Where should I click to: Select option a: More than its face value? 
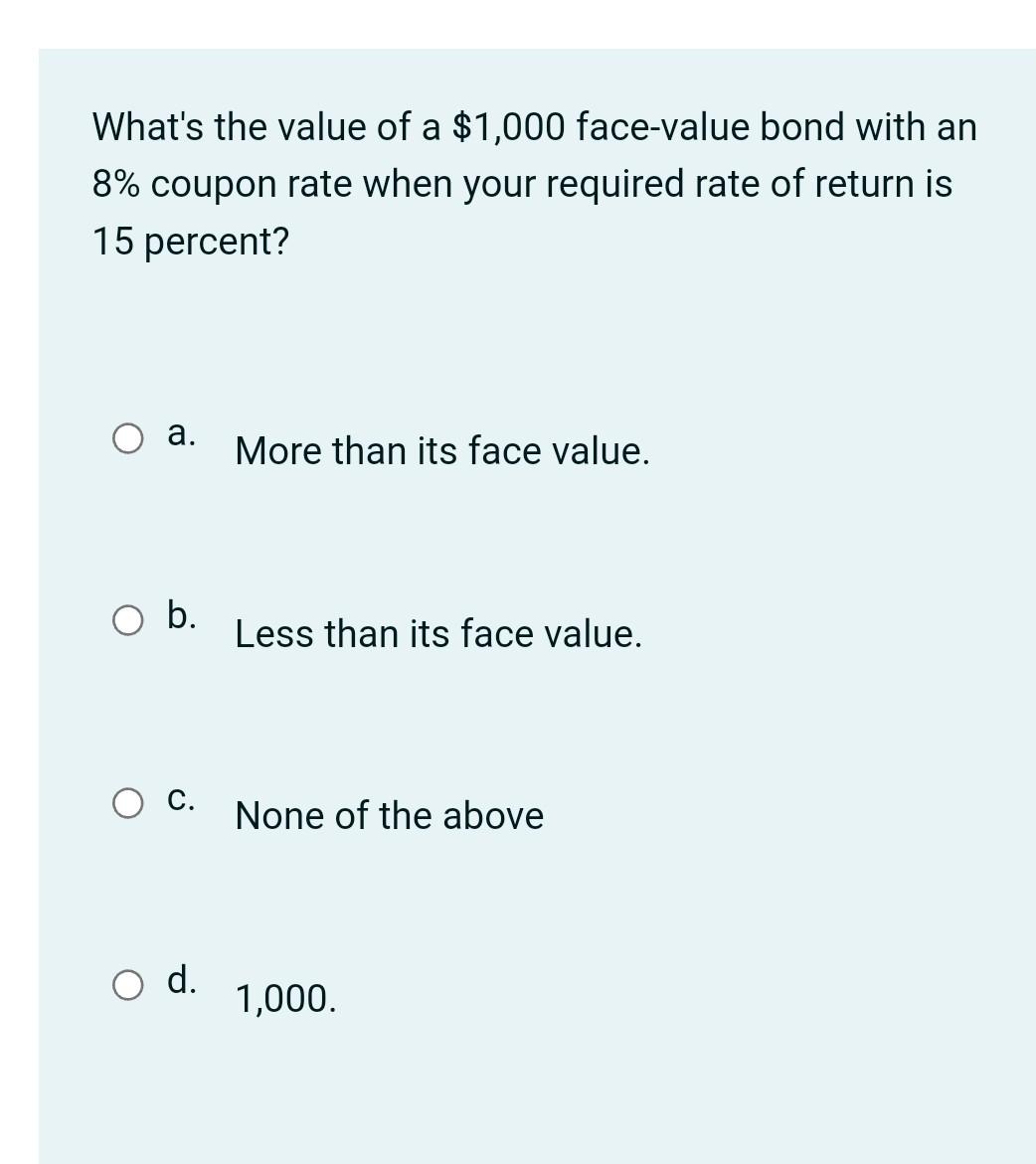tap(126, 439)
